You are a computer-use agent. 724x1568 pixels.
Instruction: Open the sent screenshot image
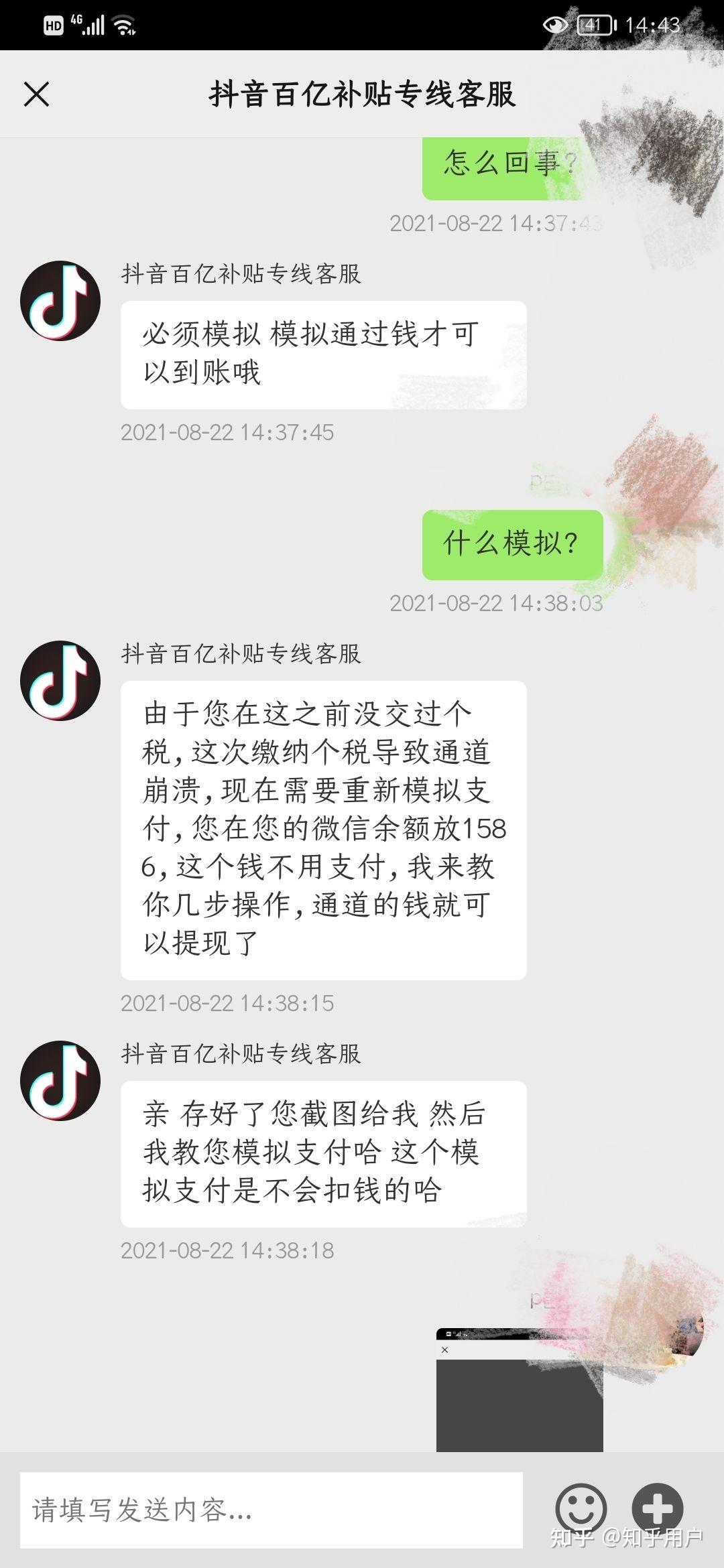pos(520,1389)
